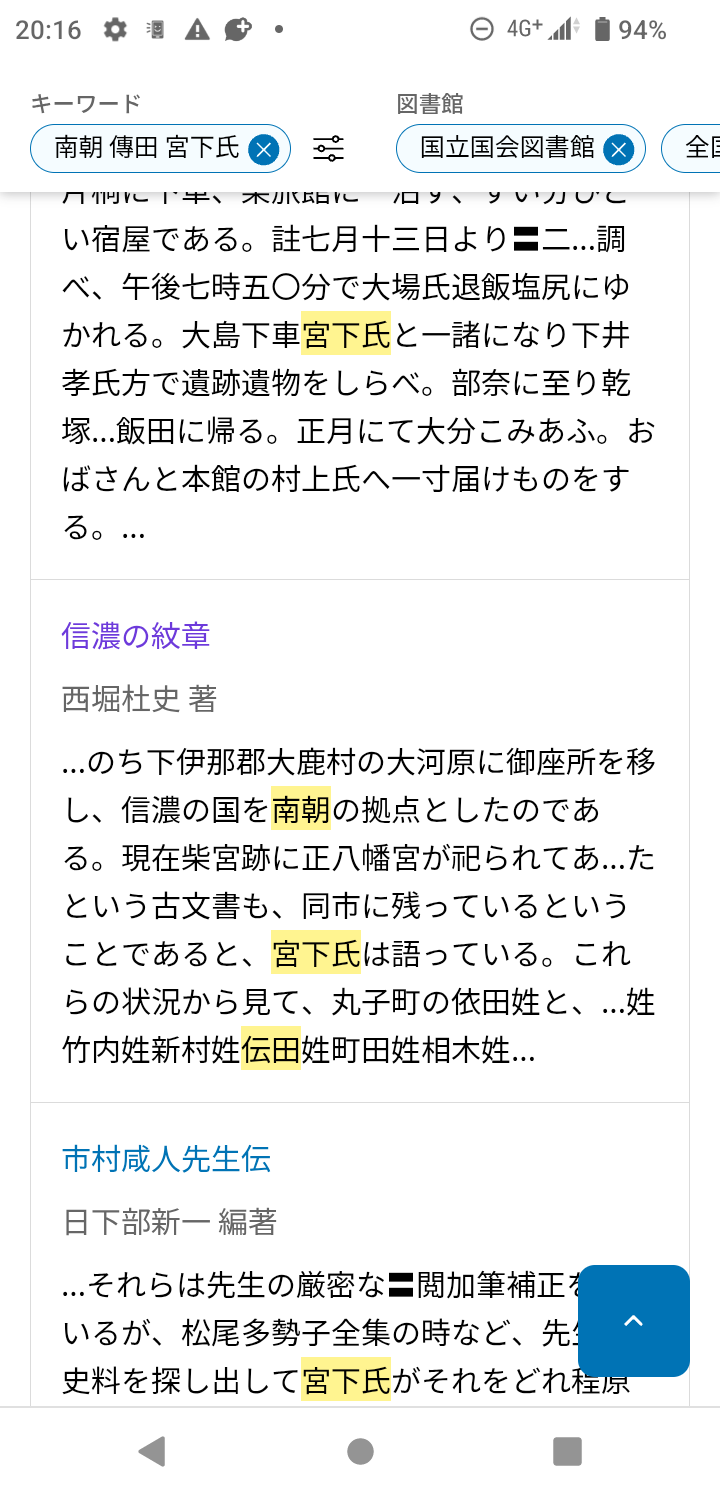Viewport: 720px width, 1496px height.
Task: Remove the 南朝 傳田 宮下氏 keyword chip
Action: point(263,150)
